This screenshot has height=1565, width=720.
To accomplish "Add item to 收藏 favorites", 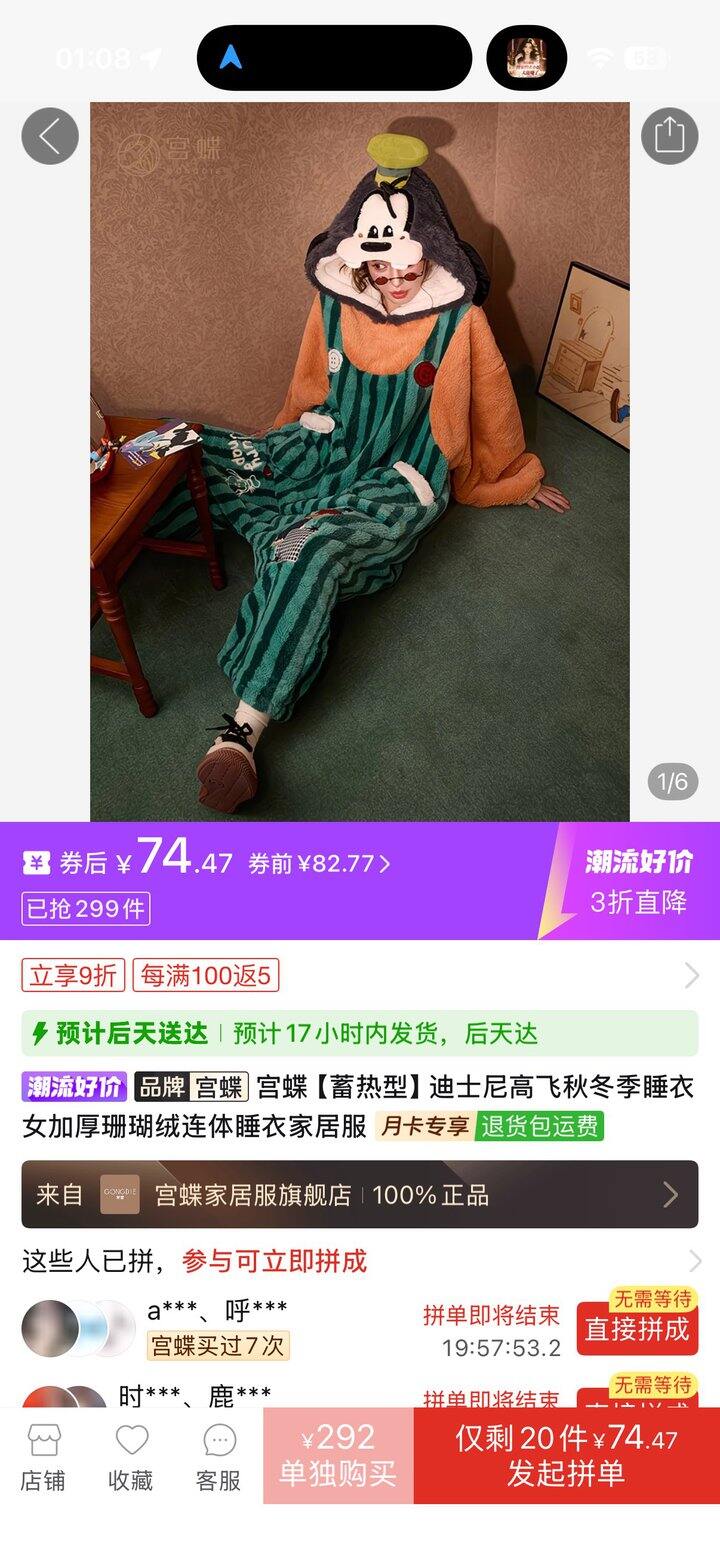I will tap(131, 1457).
